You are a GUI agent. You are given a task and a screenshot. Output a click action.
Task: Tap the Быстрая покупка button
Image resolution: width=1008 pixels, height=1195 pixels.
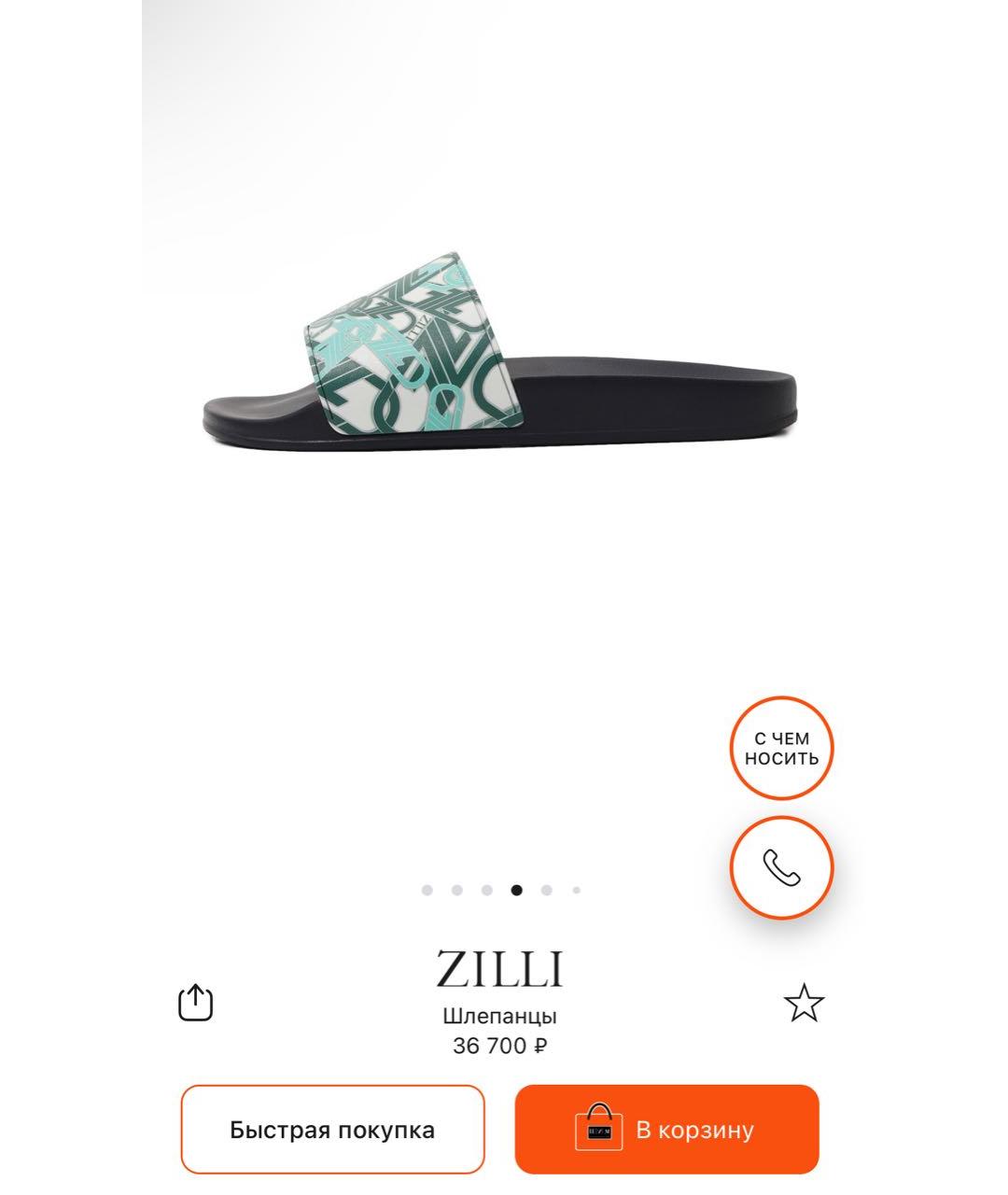click(x=332, y=1130)
